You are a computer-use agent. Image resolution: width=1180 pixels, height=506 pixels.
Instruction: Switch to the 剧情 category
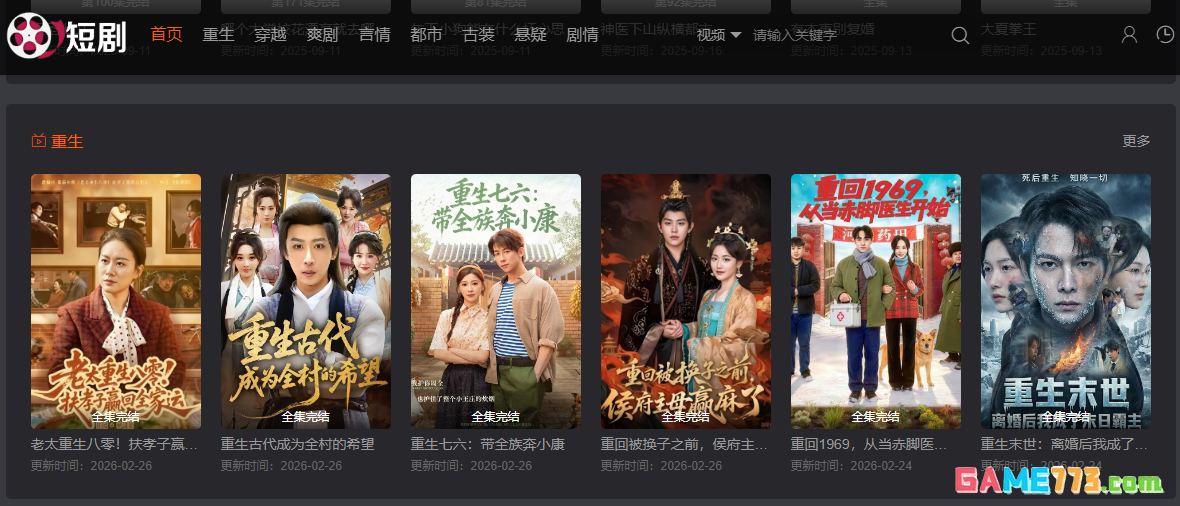point(582,35)
